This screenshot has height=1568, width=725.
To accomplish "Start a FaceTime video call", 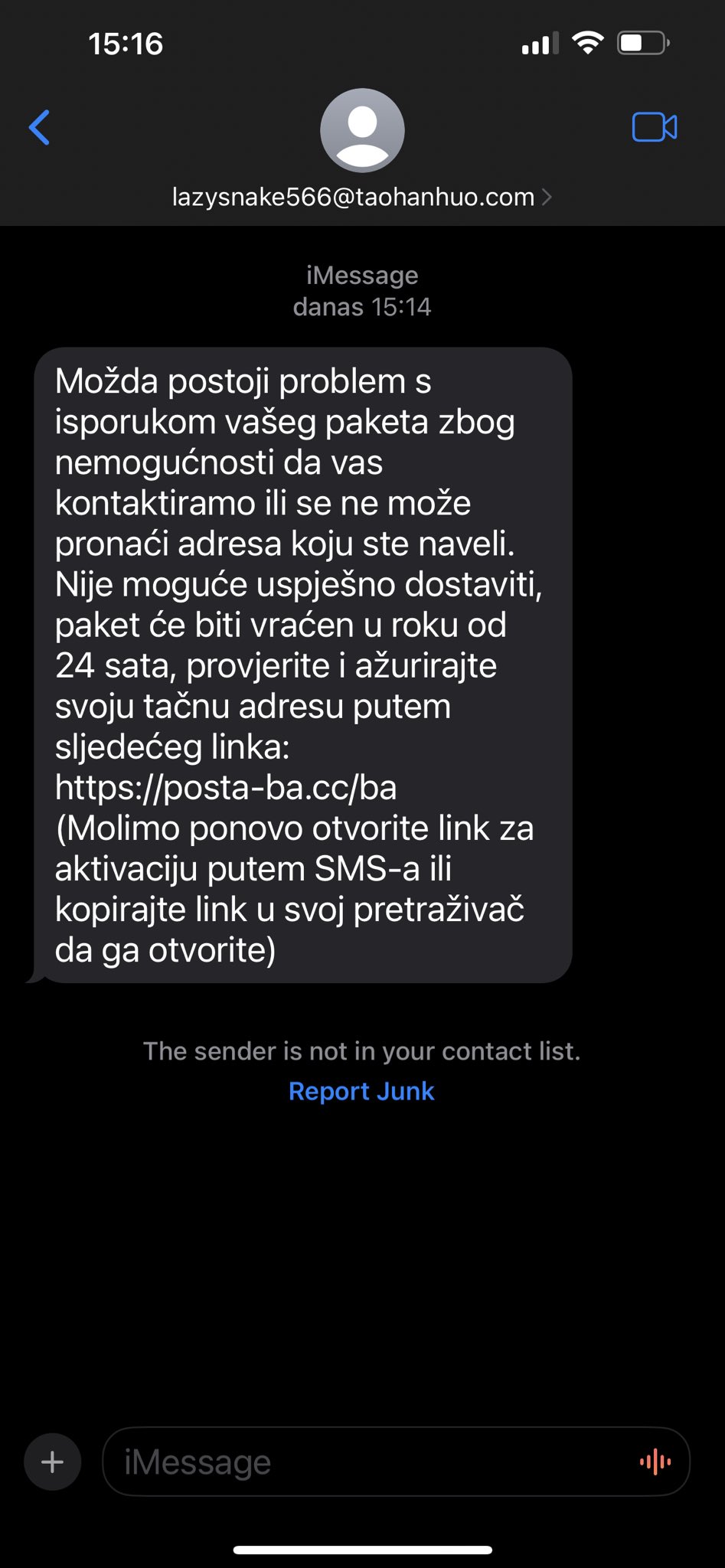I will (x=655, y=127).
